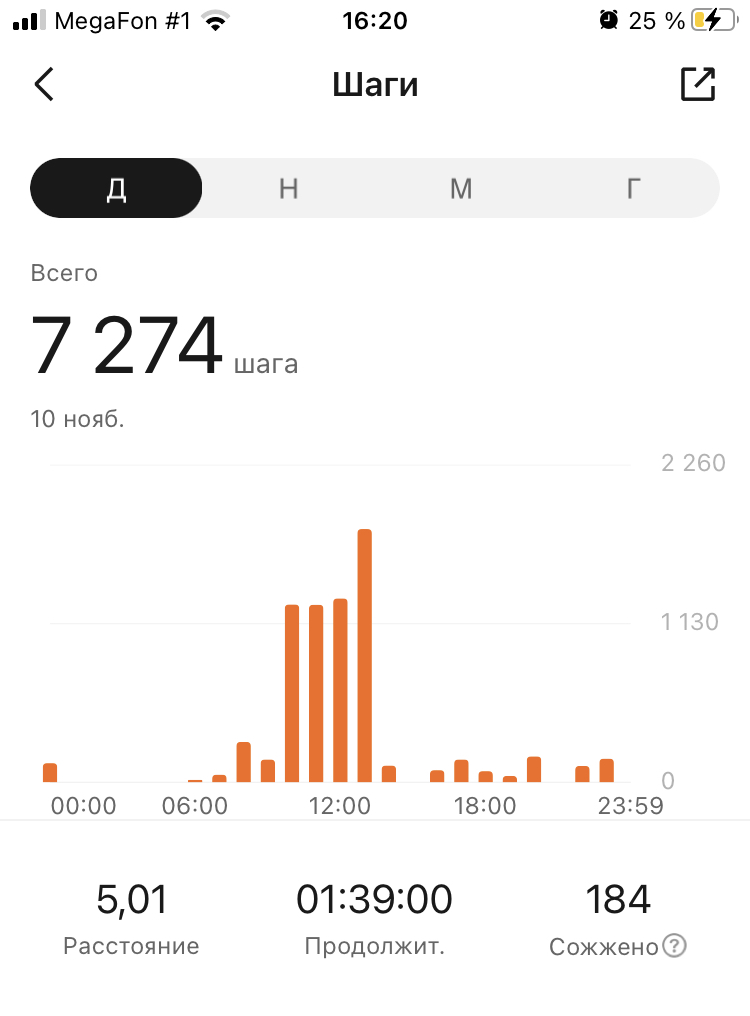Select the Д day view tab
Image resolution: width=750 pixels, height=1016 pixels.
tap(116, 188)
